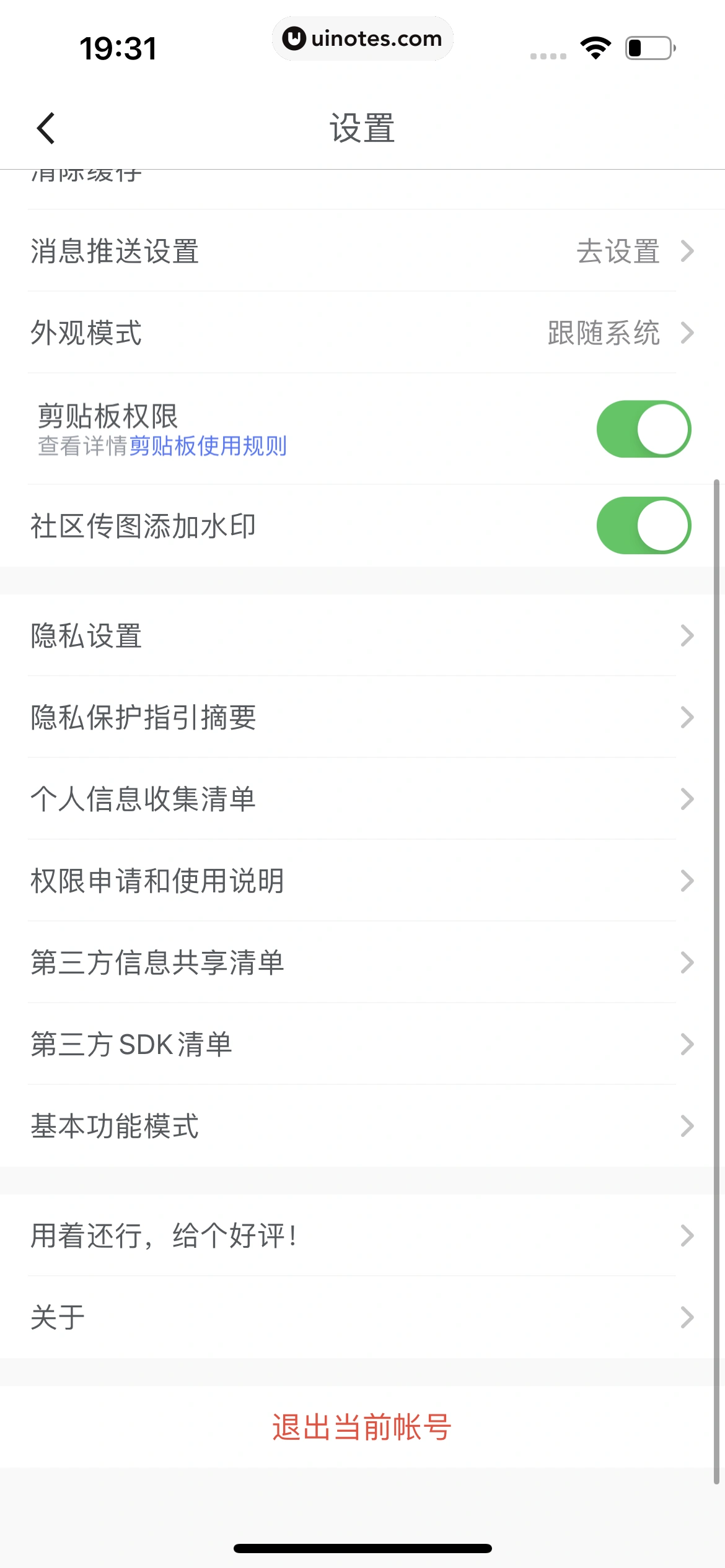Toggle the clipboard permission back on
The width and height of the screenshot is (725, 1568).
point(644,429)
